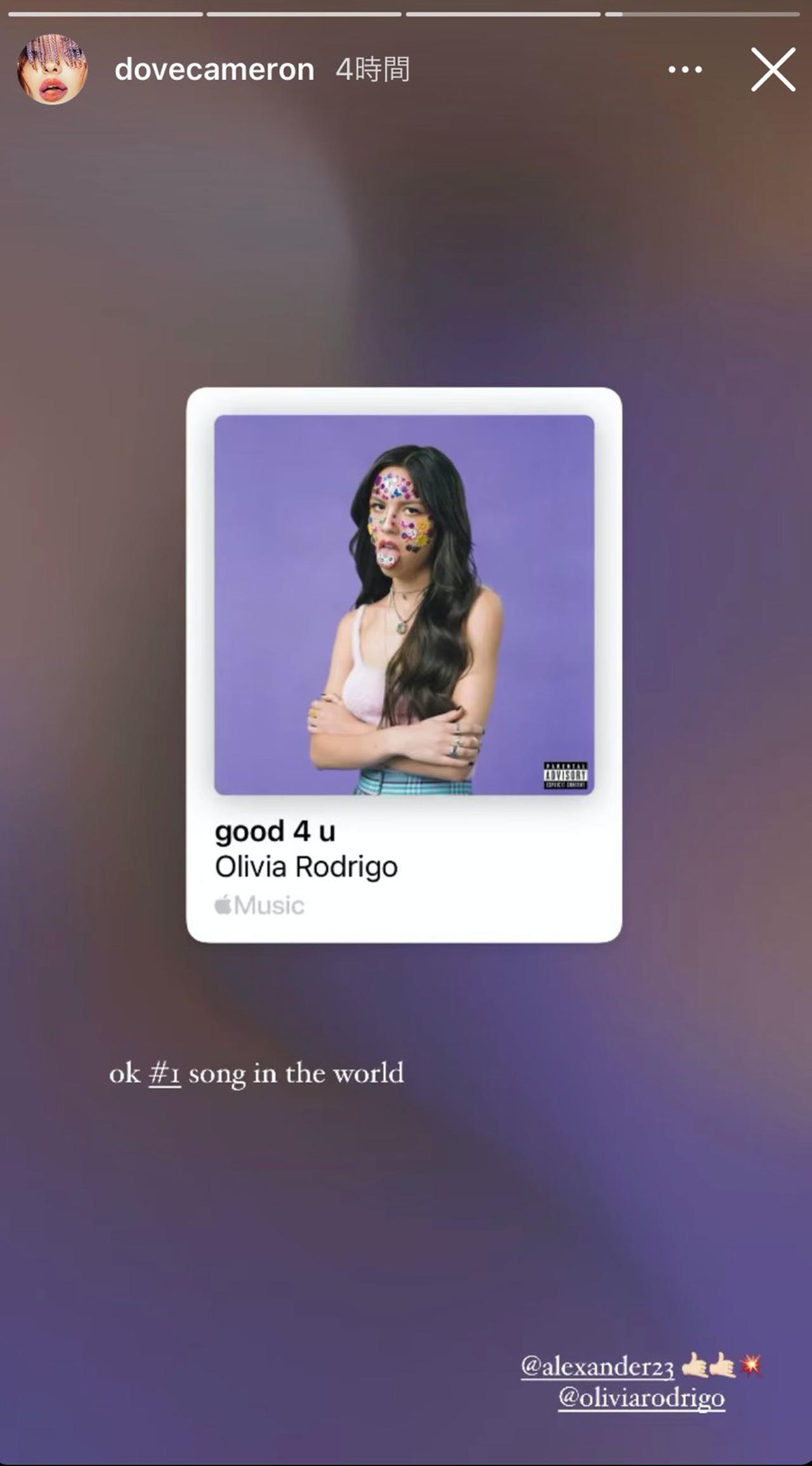Visit the @alexander23 mention
Screen dimensions: 812x1466
pos(597,1366)
